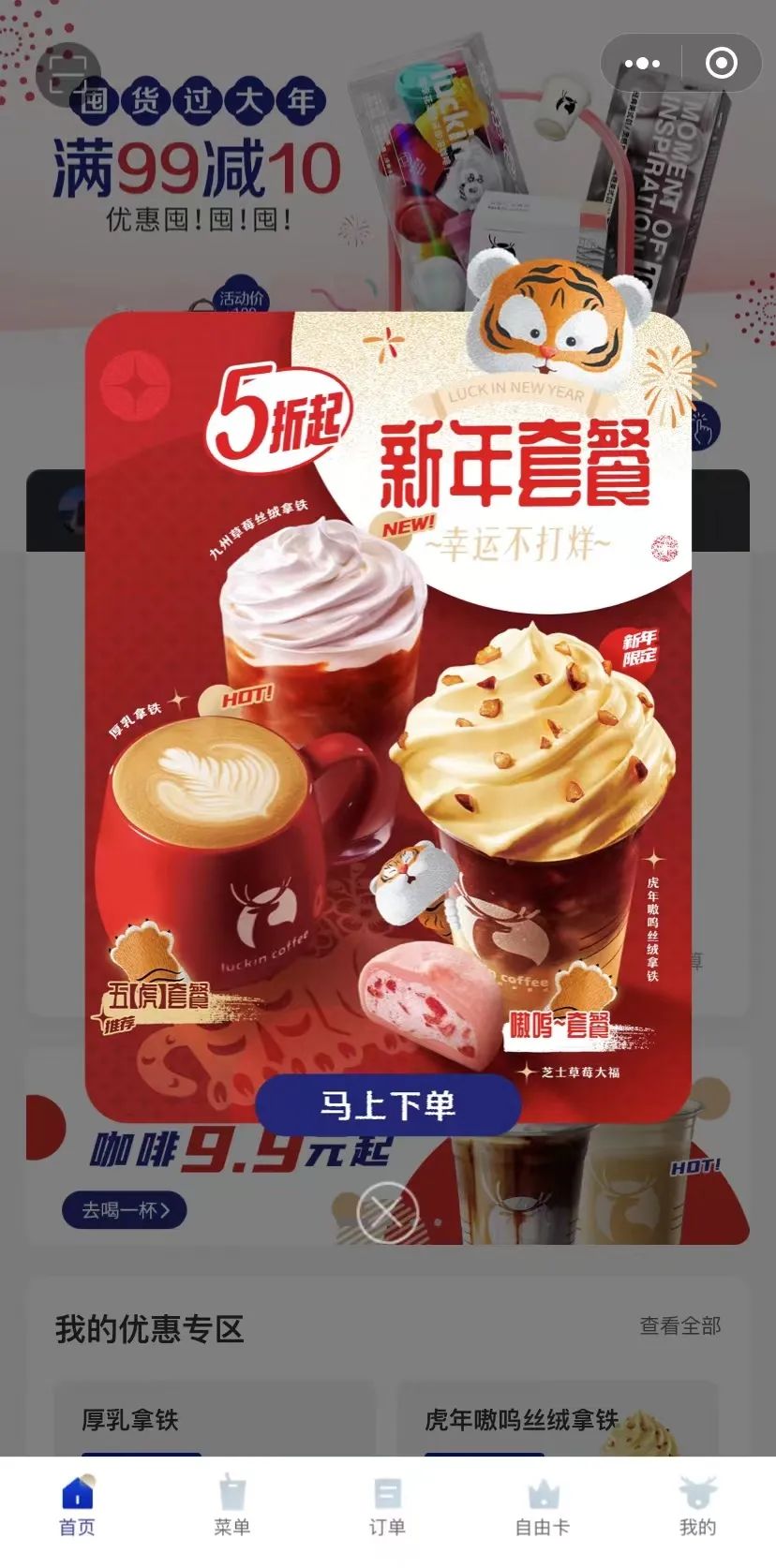View all coupons via 查看全部
Screen dimensions: 776x1568
click(679, 1325)
